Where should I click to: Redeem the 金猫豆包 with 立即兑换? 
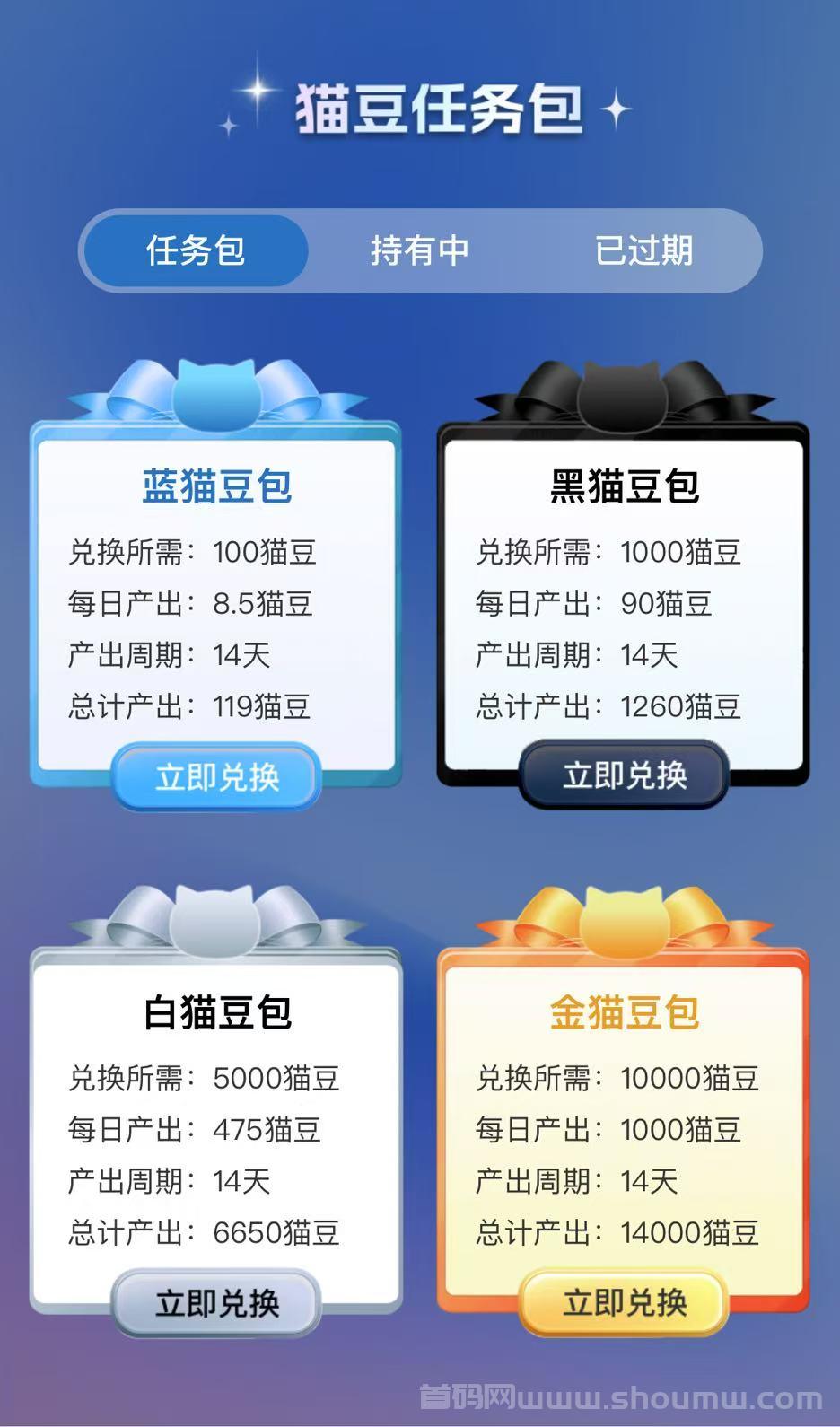click(625, 1302)
